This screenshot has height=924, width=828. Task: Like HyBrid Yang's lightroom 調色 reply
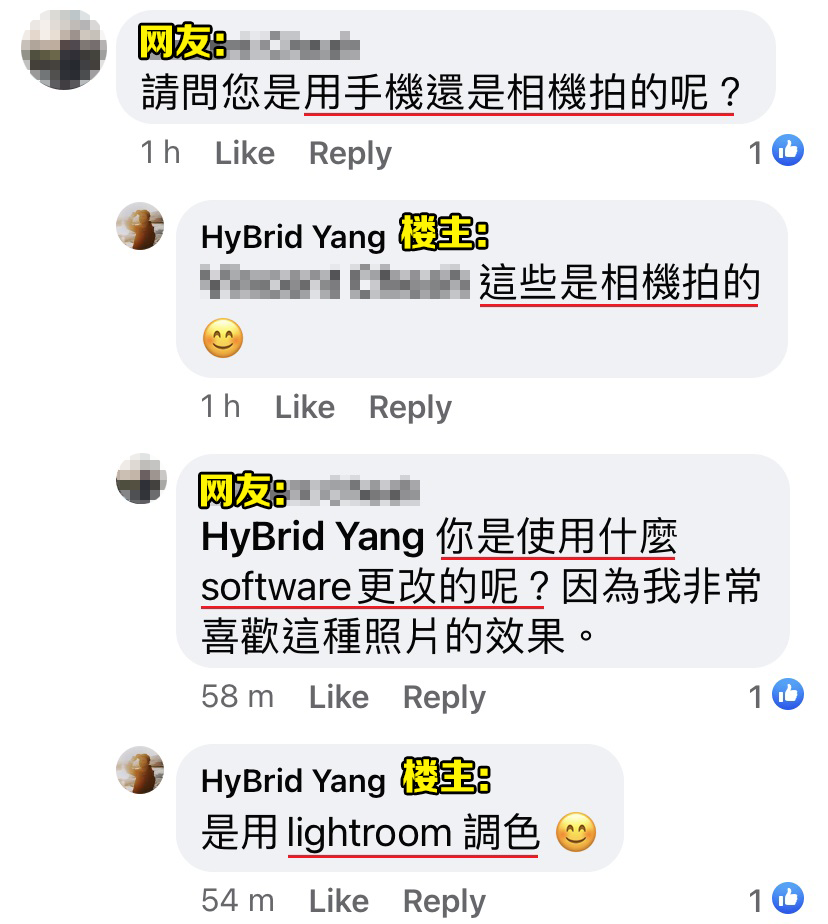338,901
